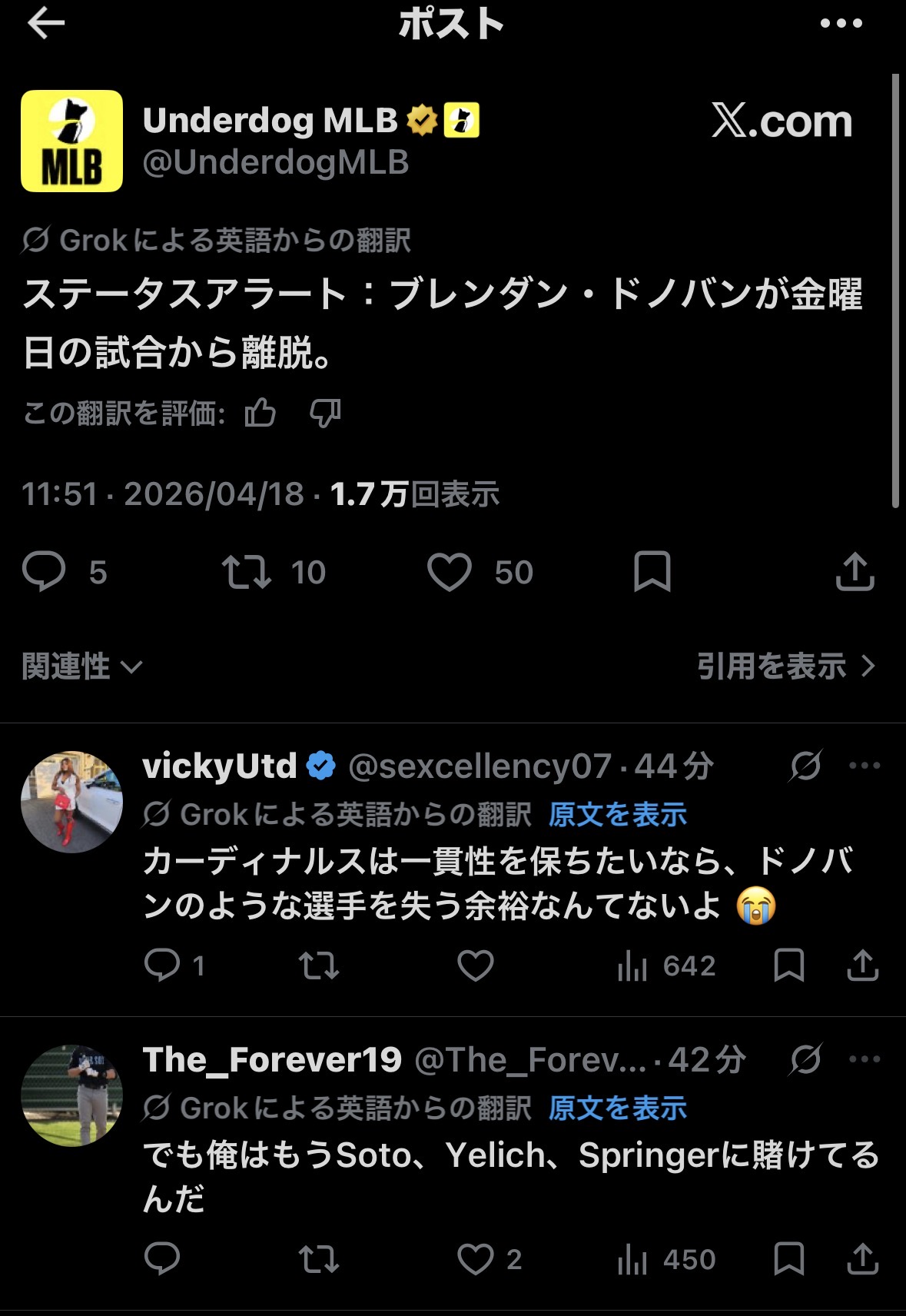Open the post overflow menu at top
Image resolution: width=906 pixels, height=1316 pixels.
pyautogui.click(x=841, y=24)
